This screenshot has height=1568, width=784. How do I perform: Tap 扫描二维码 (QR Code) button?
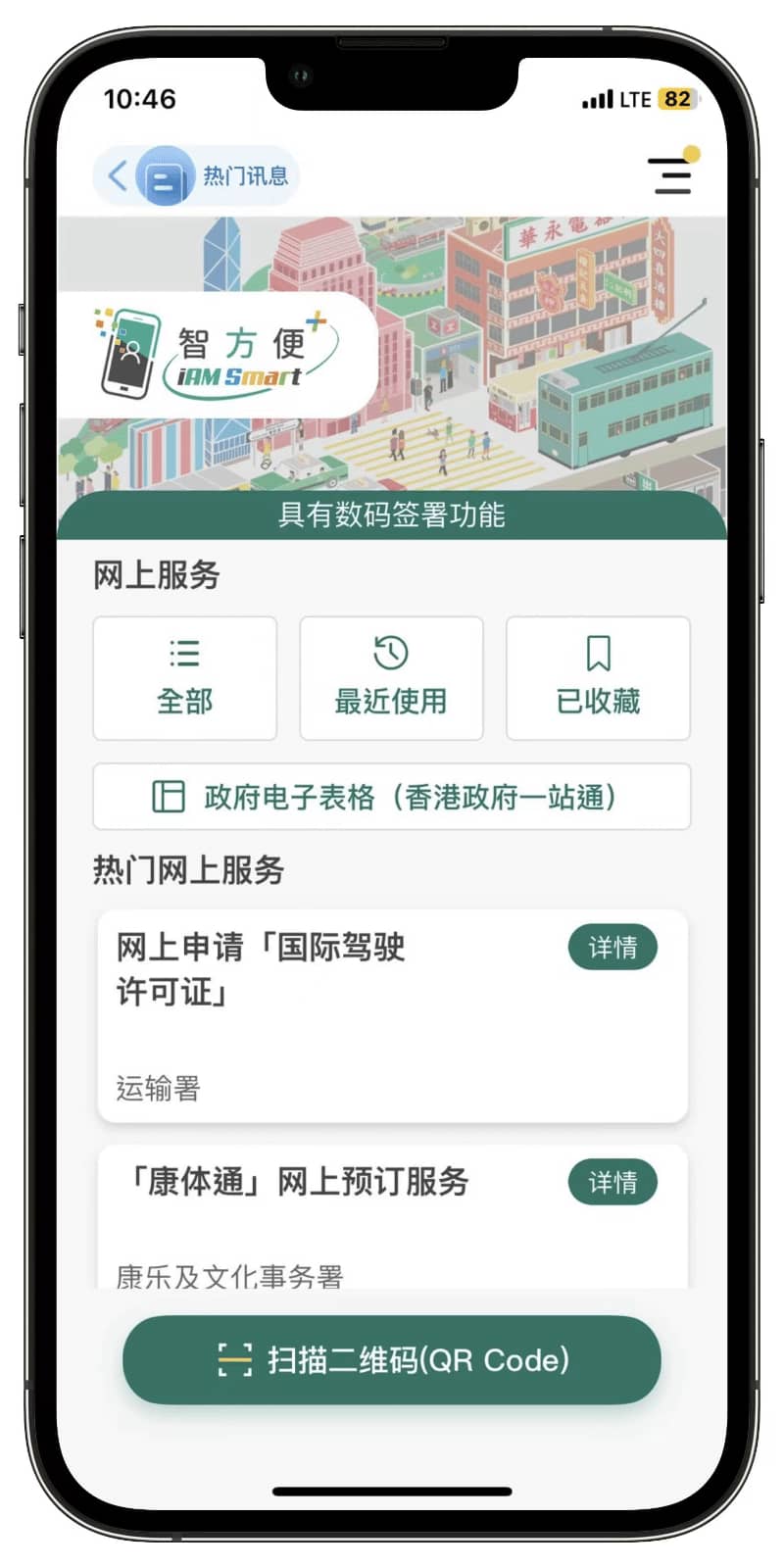(x=391, y=1360)
